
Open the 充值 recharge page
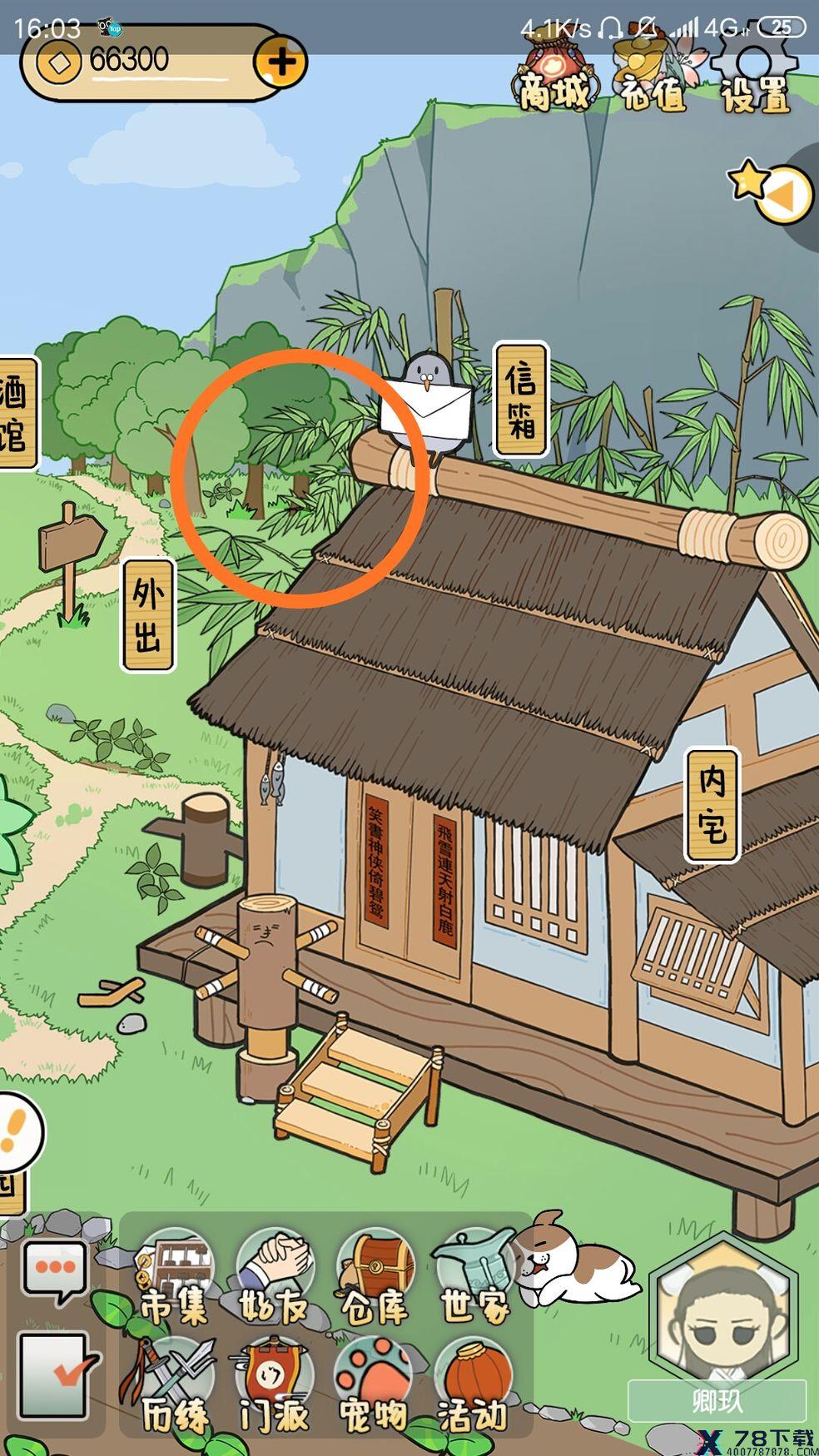click(x=654, y=81)
